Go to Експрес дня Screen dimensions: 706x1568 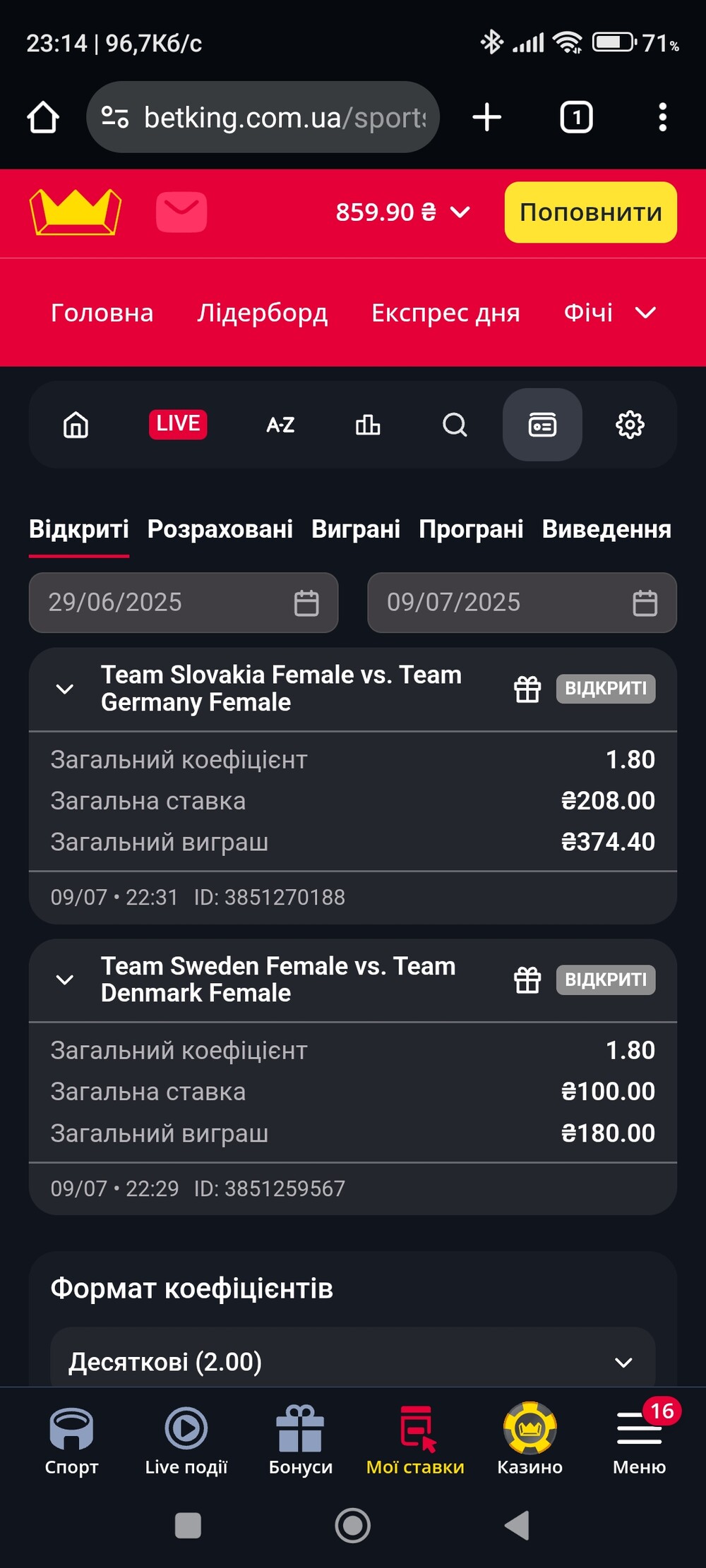click(x=445, y=313)
